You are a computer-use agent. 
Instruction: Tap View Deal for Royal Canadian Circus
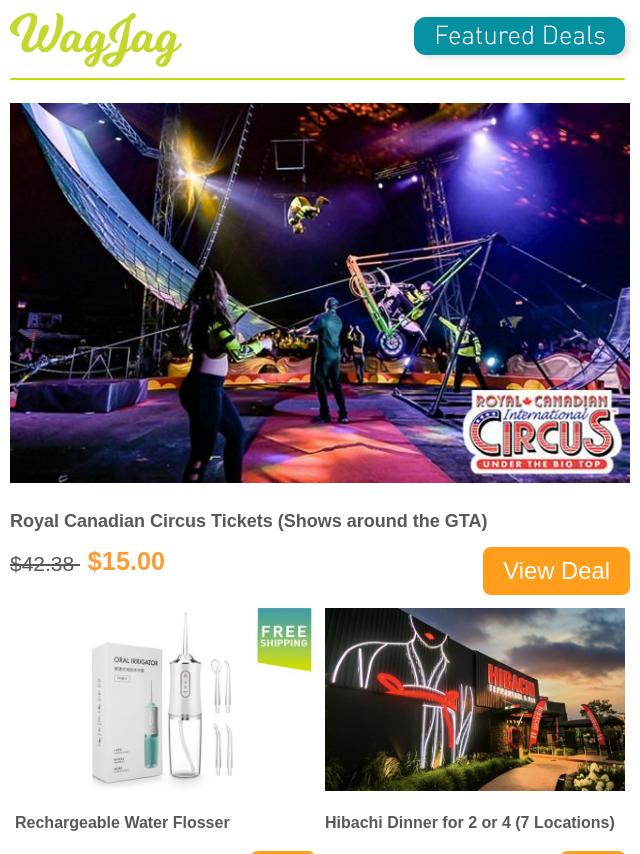556,570
